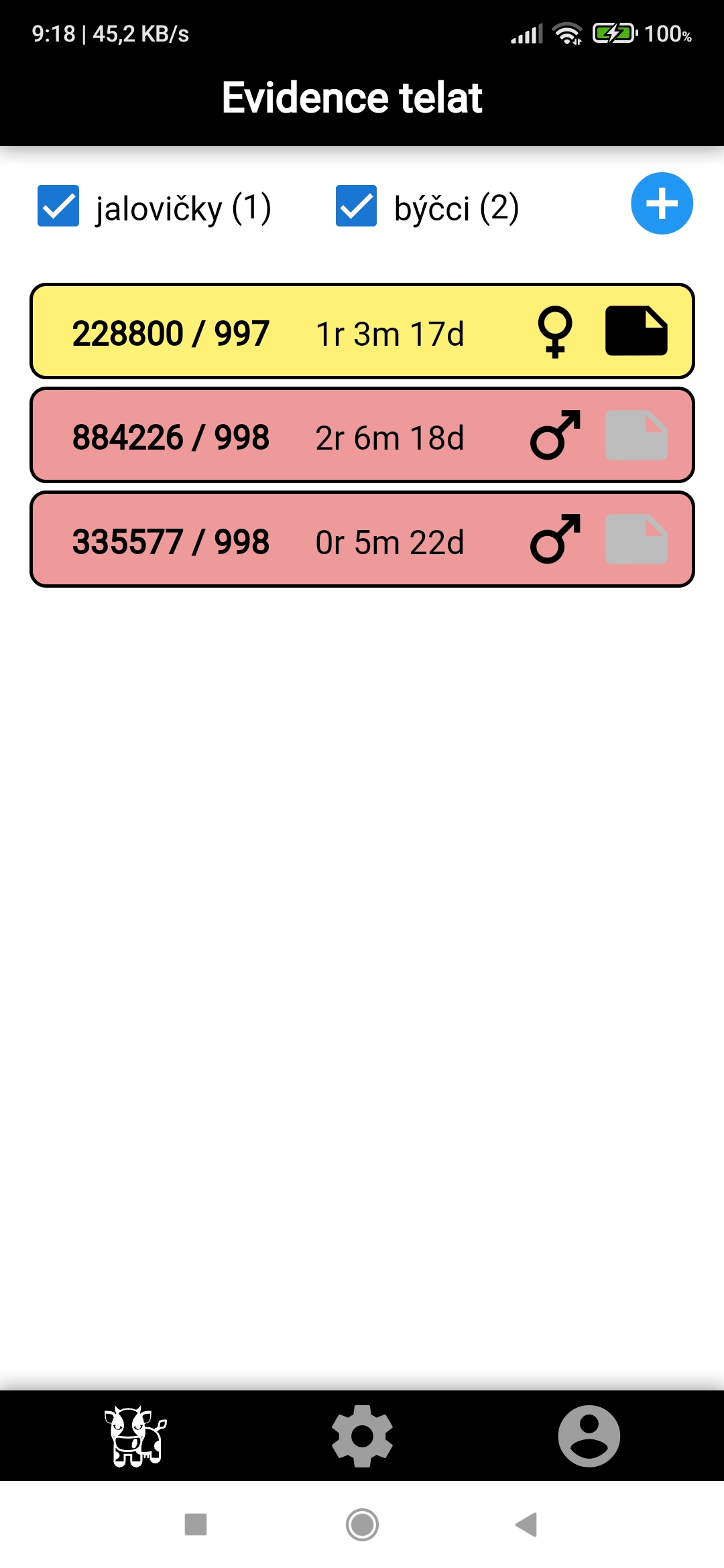Uncheck the jalovičky filter checkbox
This screenshot has width=724, height=1568.
click(58, 206)
